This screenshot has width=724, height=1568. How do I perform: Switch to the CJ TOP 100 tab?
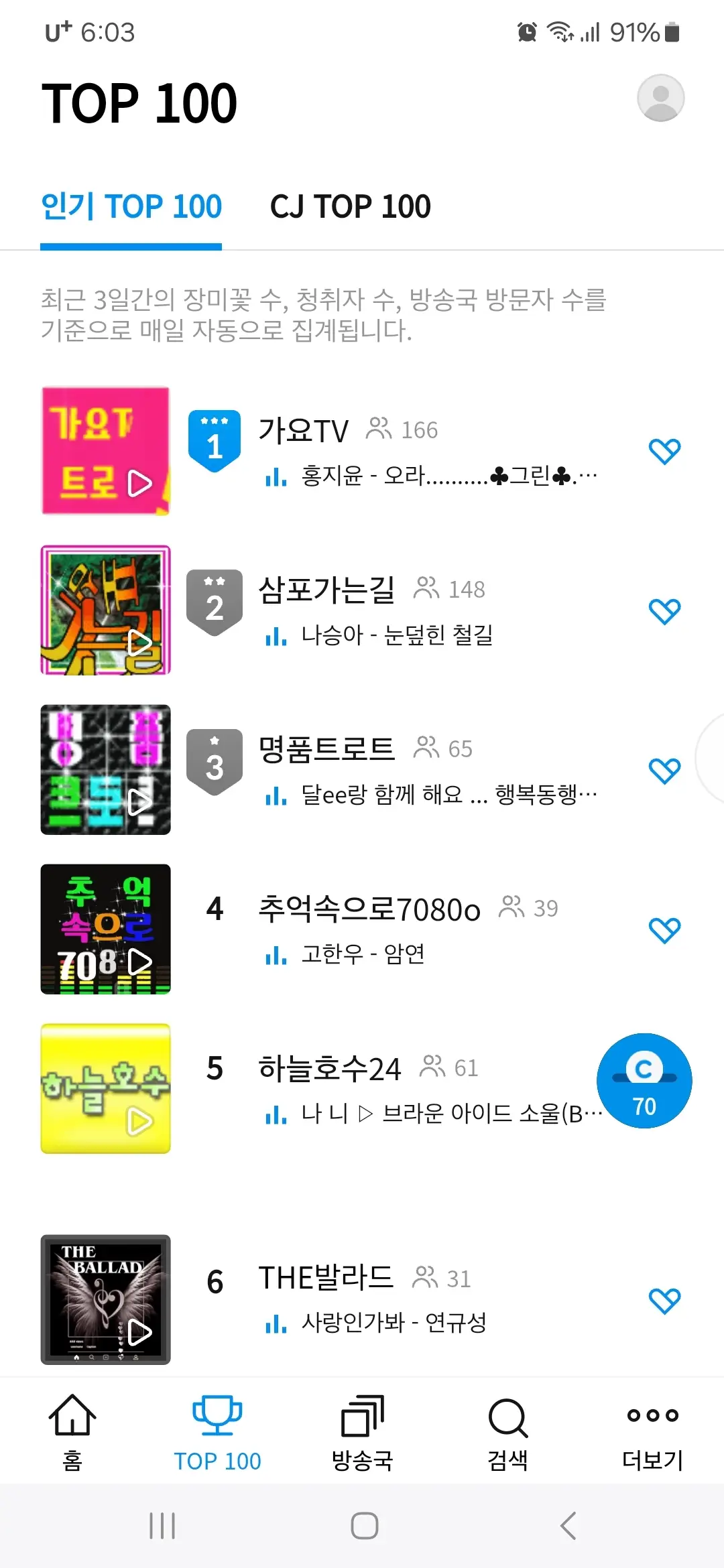point(350,206)
